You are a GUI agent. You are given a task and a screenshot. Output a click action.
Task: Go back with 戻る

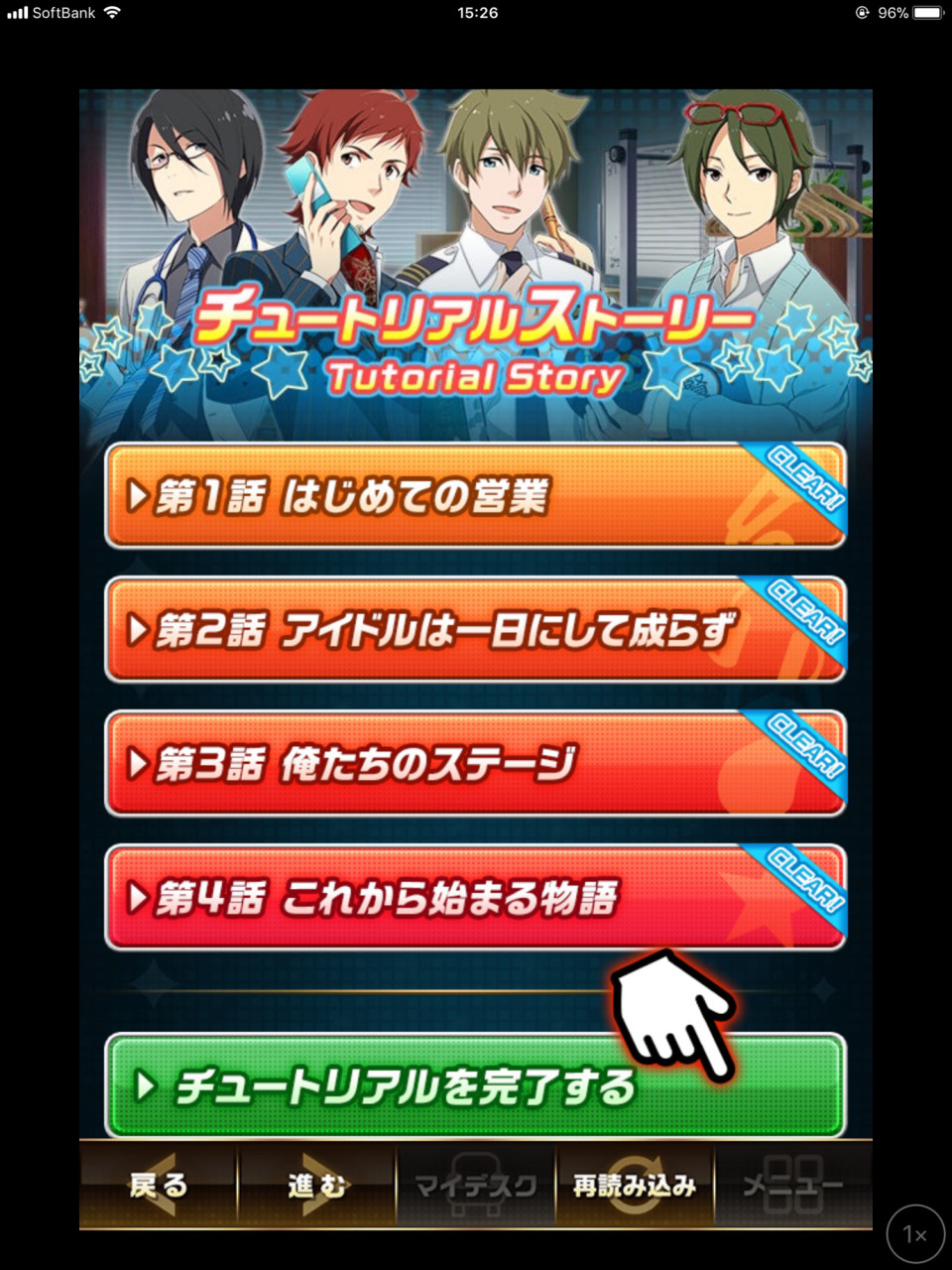(x=158, y=1185)
